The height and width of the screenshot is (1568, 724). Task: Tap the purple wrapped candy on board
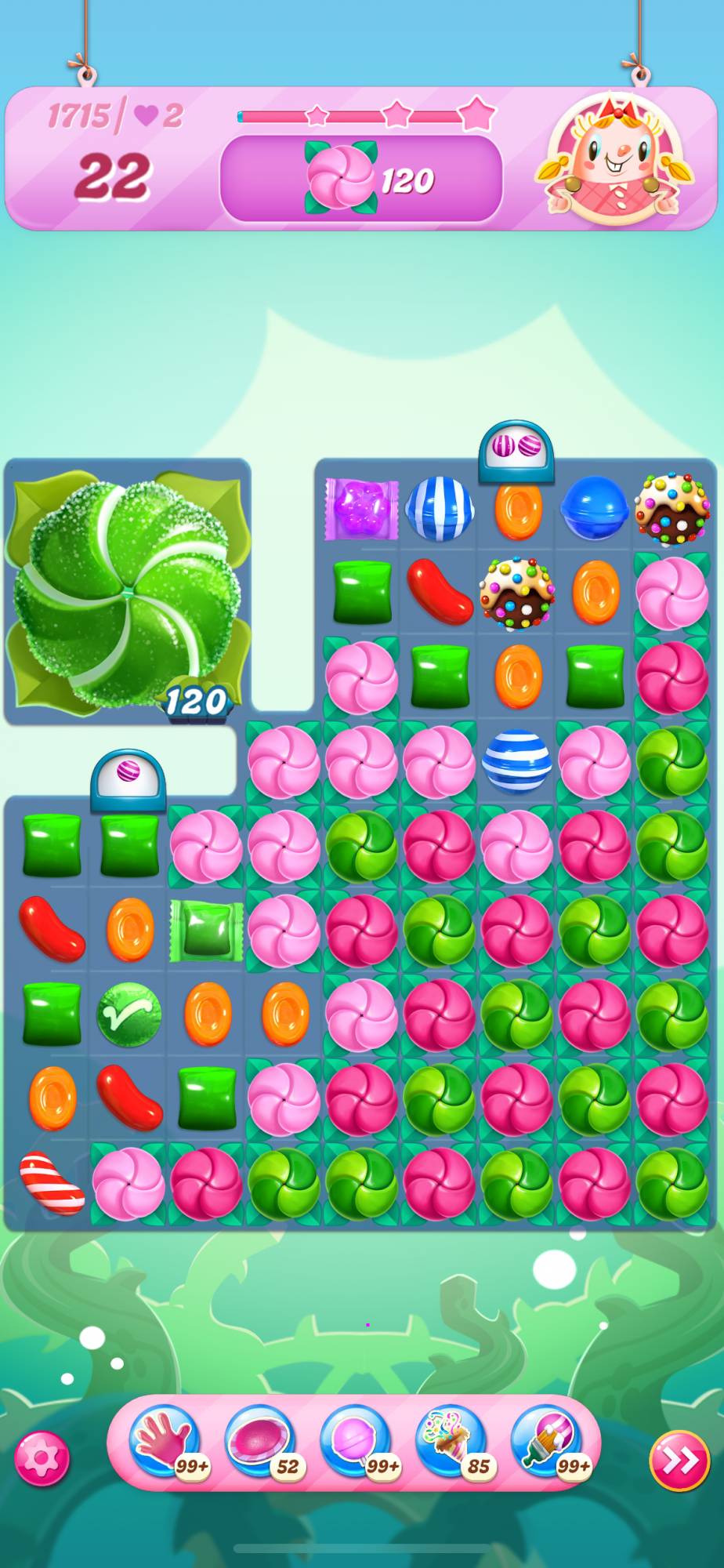pyautogui.click(x=361, y=510)
